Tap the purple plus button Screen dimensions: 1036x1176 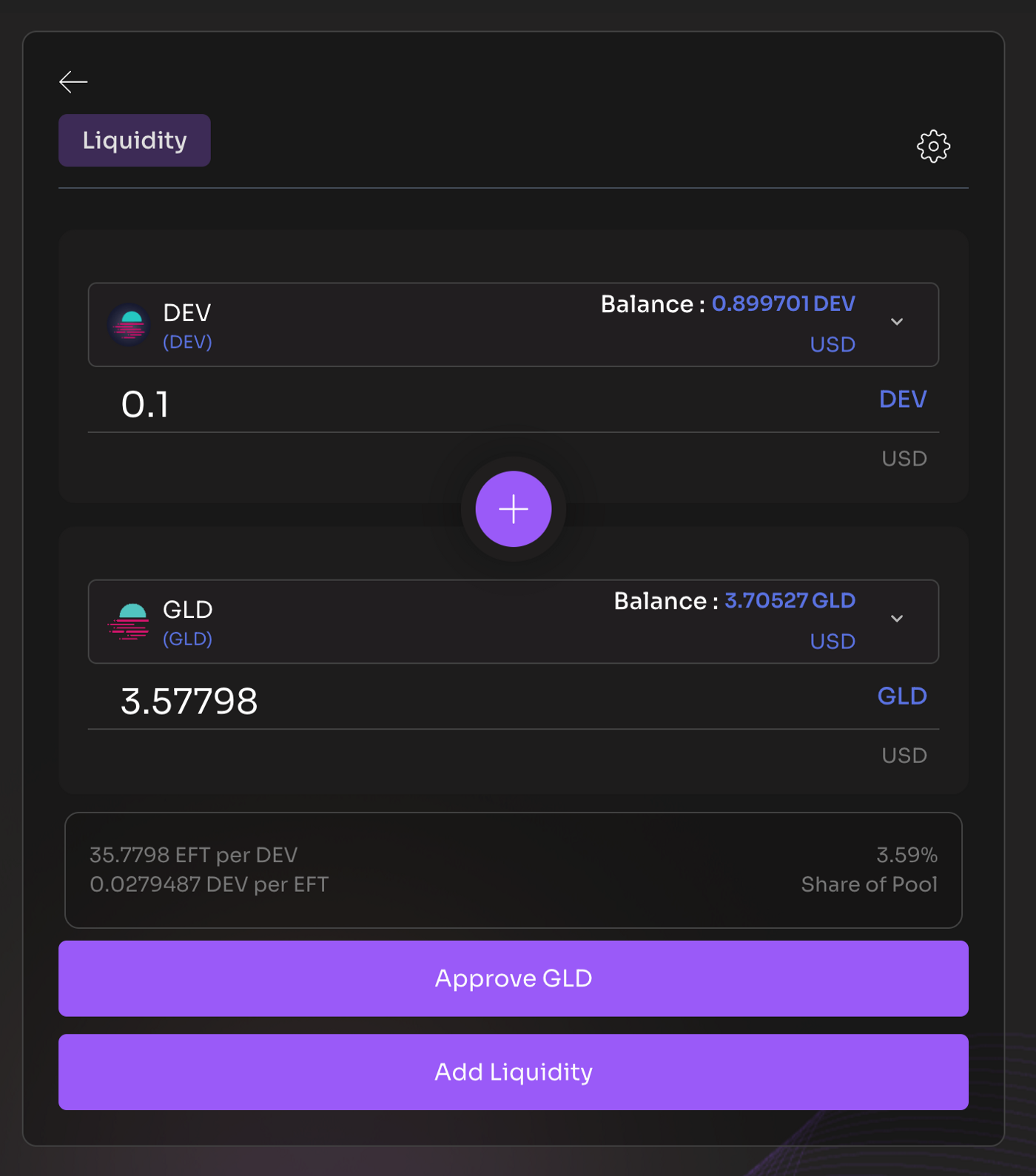[513, 509]
